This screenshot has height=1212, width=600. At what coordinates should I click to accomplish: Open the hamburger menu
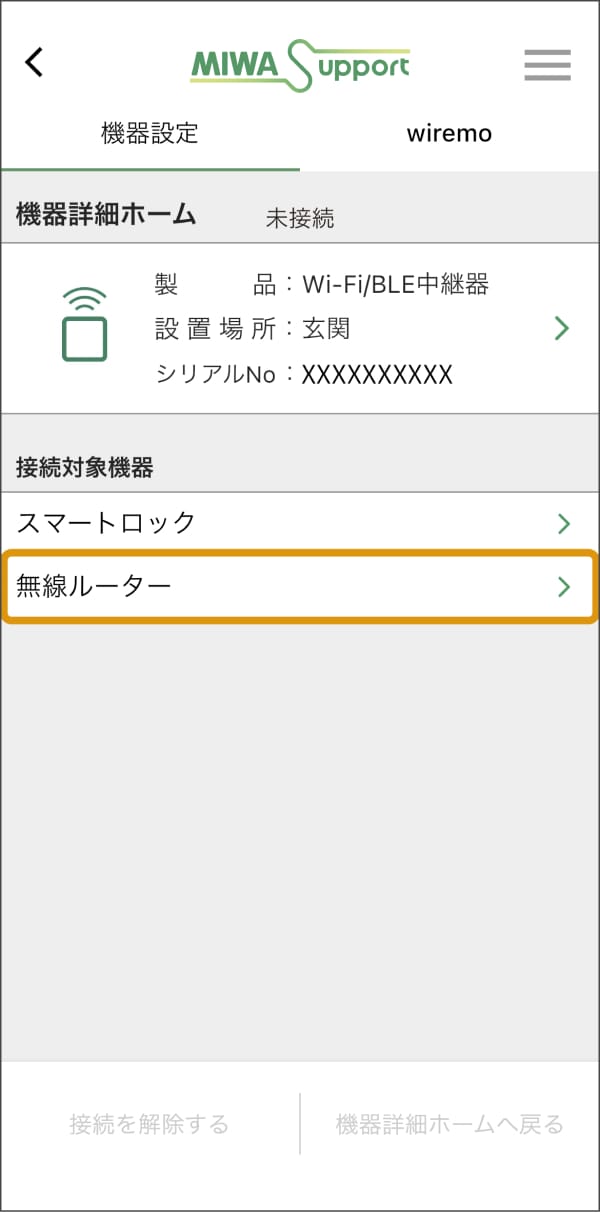(547, 64)
